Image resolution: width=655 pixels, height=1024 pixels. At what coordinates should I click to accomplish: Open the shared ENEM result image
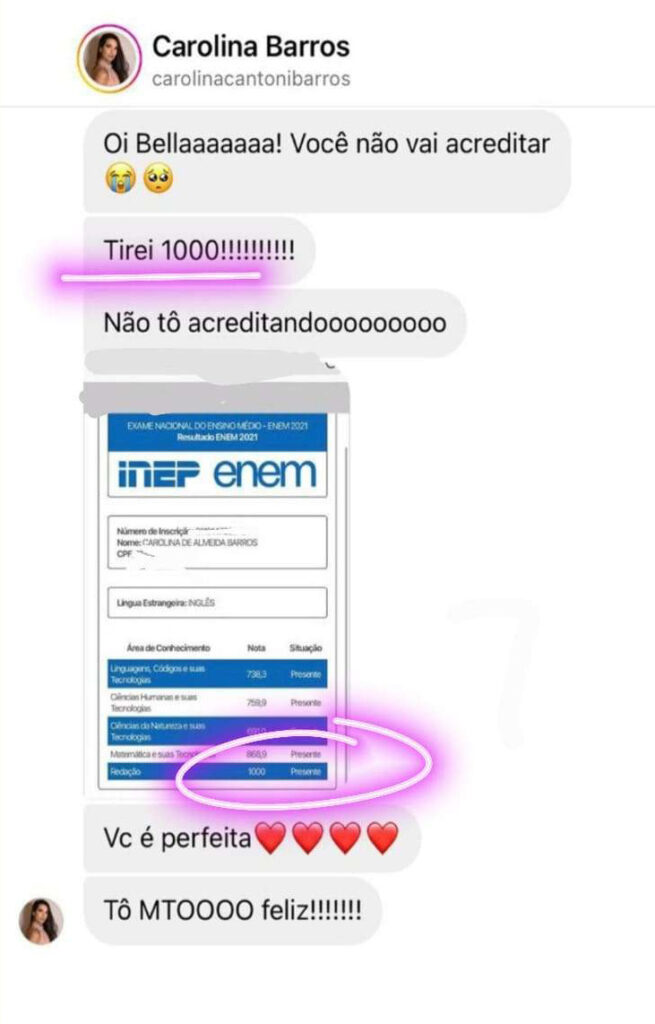218,590
